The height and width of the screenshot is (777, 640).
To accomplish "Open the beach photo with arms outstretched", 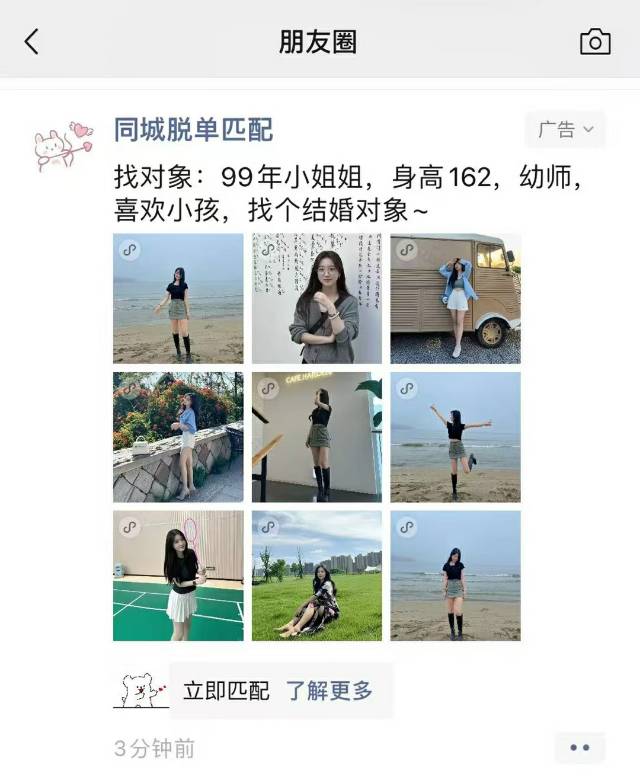I will click(x=455, y=437).
